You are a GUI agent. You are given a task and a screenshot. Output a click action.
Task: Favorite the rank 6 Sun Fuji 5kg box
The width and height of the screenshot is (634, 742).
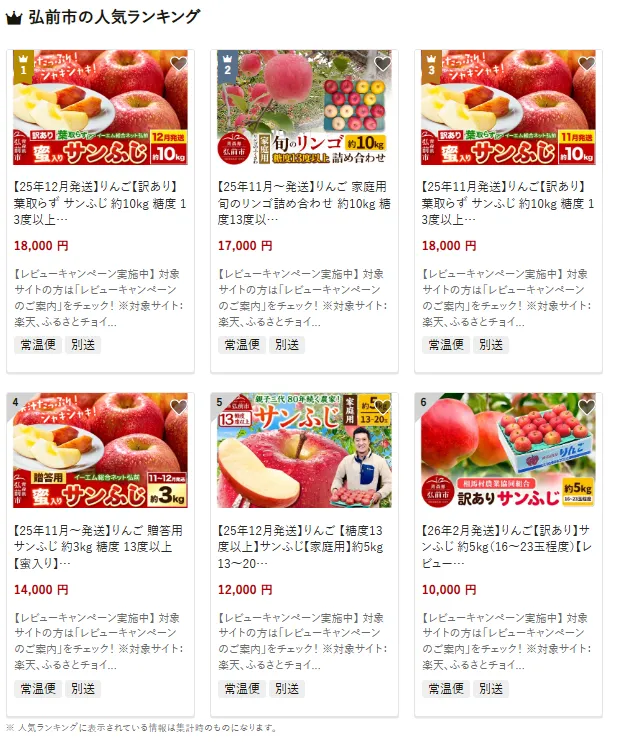[x=586, y=407]
